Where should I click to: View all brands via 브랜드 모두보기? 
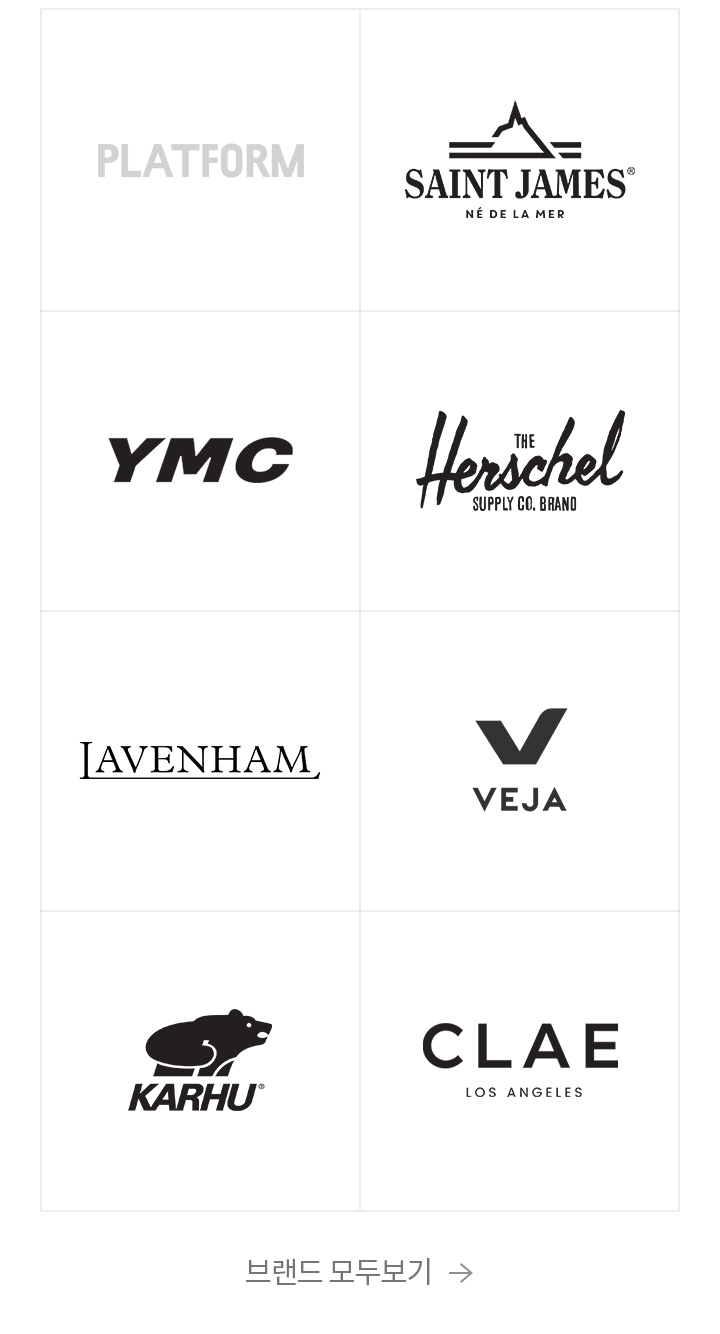click(x=359, y=1272)
